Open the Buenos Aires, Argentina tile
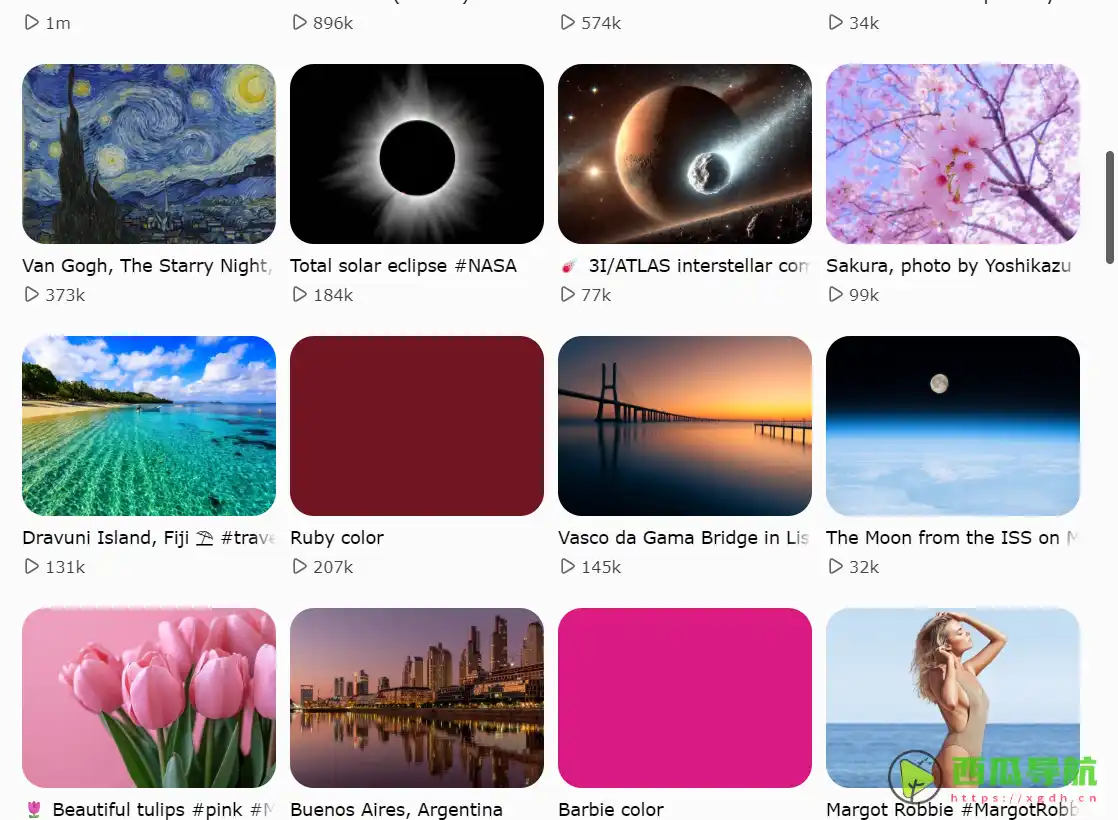The image size is (1118, 820). [417, 698]
